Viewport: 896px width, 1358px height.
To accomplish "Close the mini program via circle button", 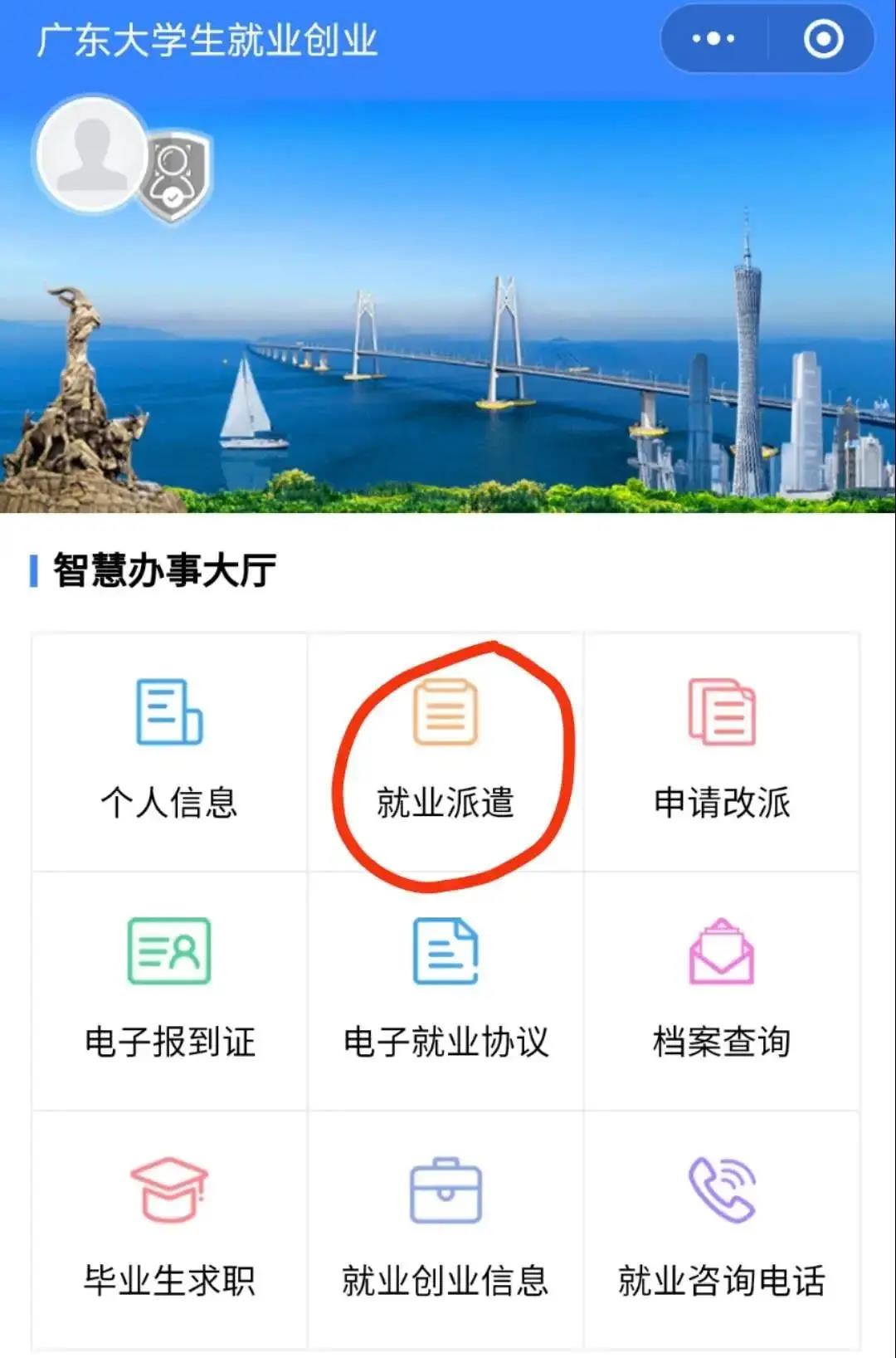I will click(823, 39).
